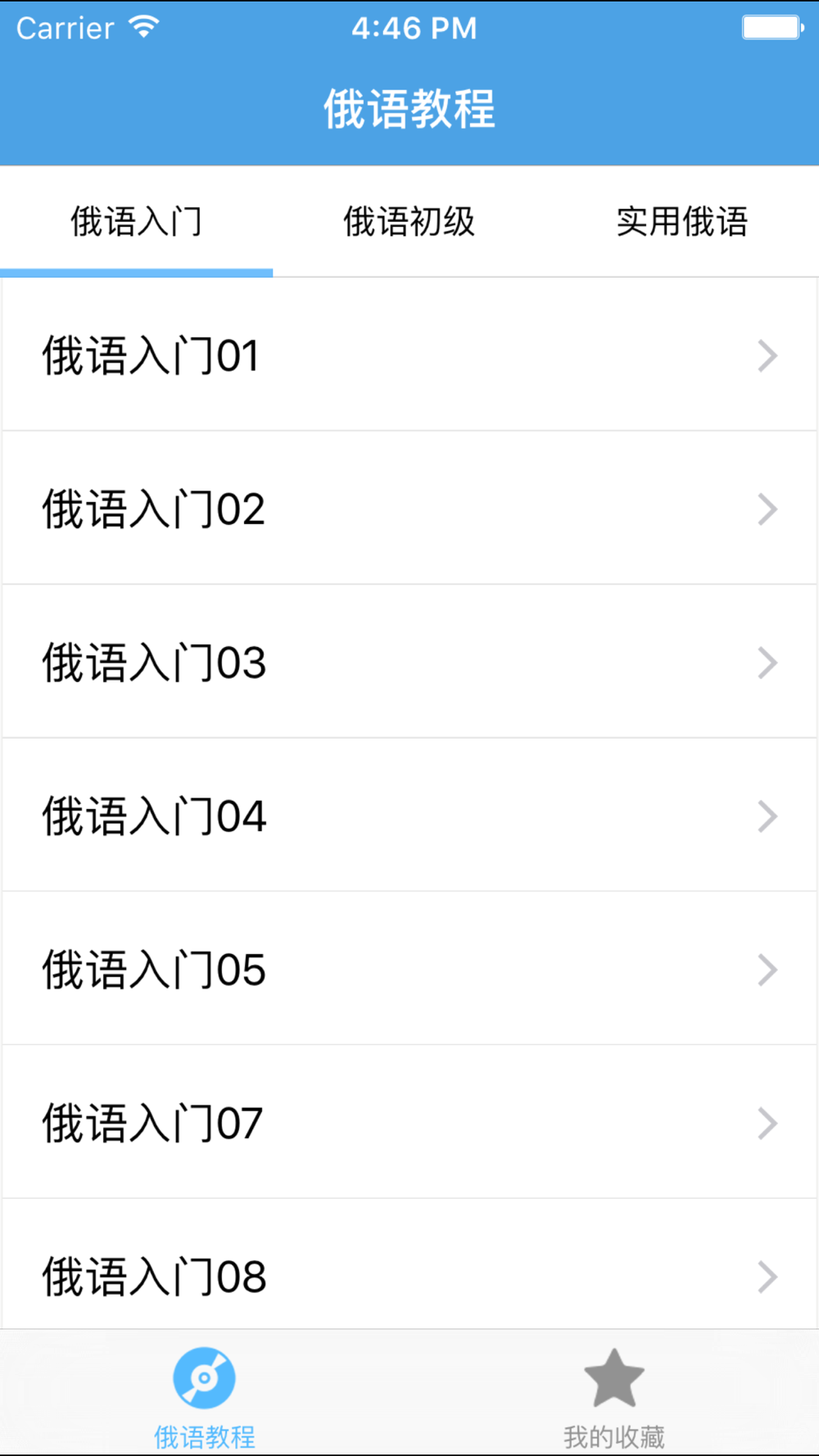Go to the 我的收藏 favorites tab
This screenshot has height=1456, width=819.
(613, 1397)
